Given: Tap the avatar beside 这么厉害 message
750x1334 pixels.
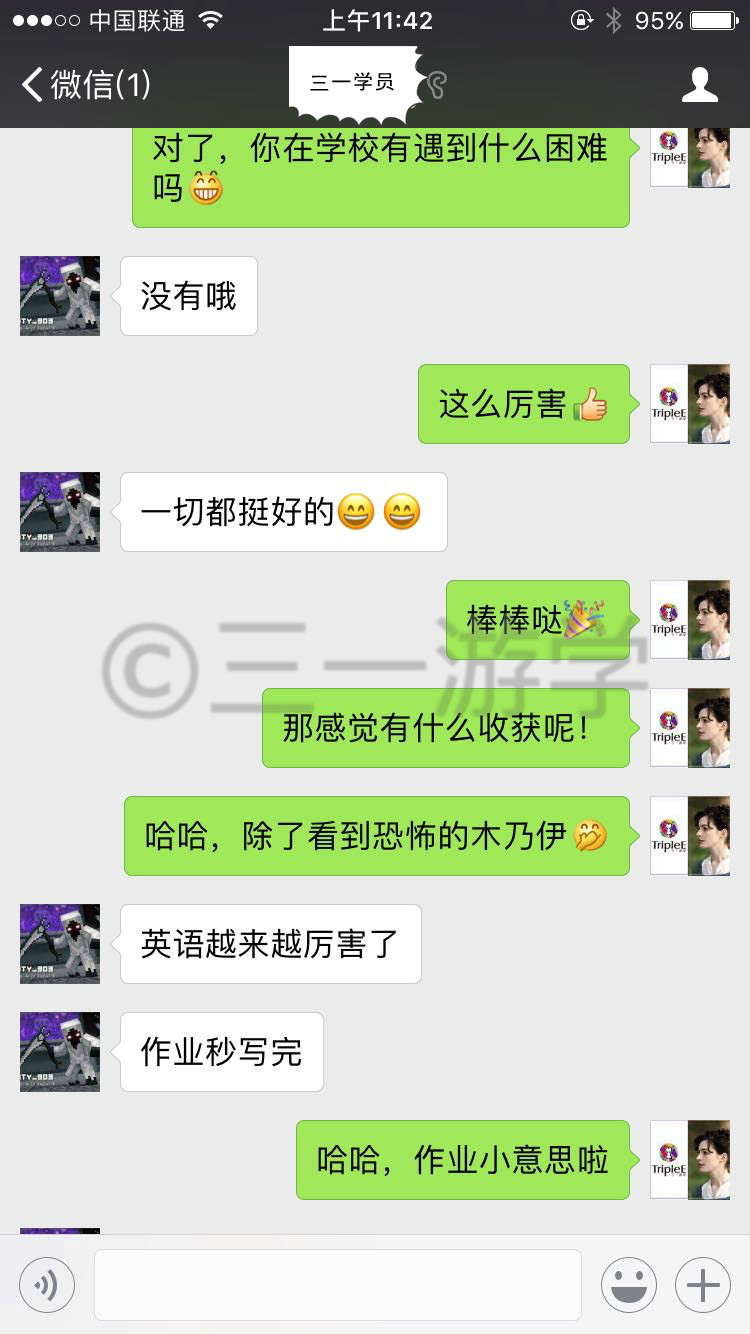Looking at the screenshot, I should (x=690, y=404).
